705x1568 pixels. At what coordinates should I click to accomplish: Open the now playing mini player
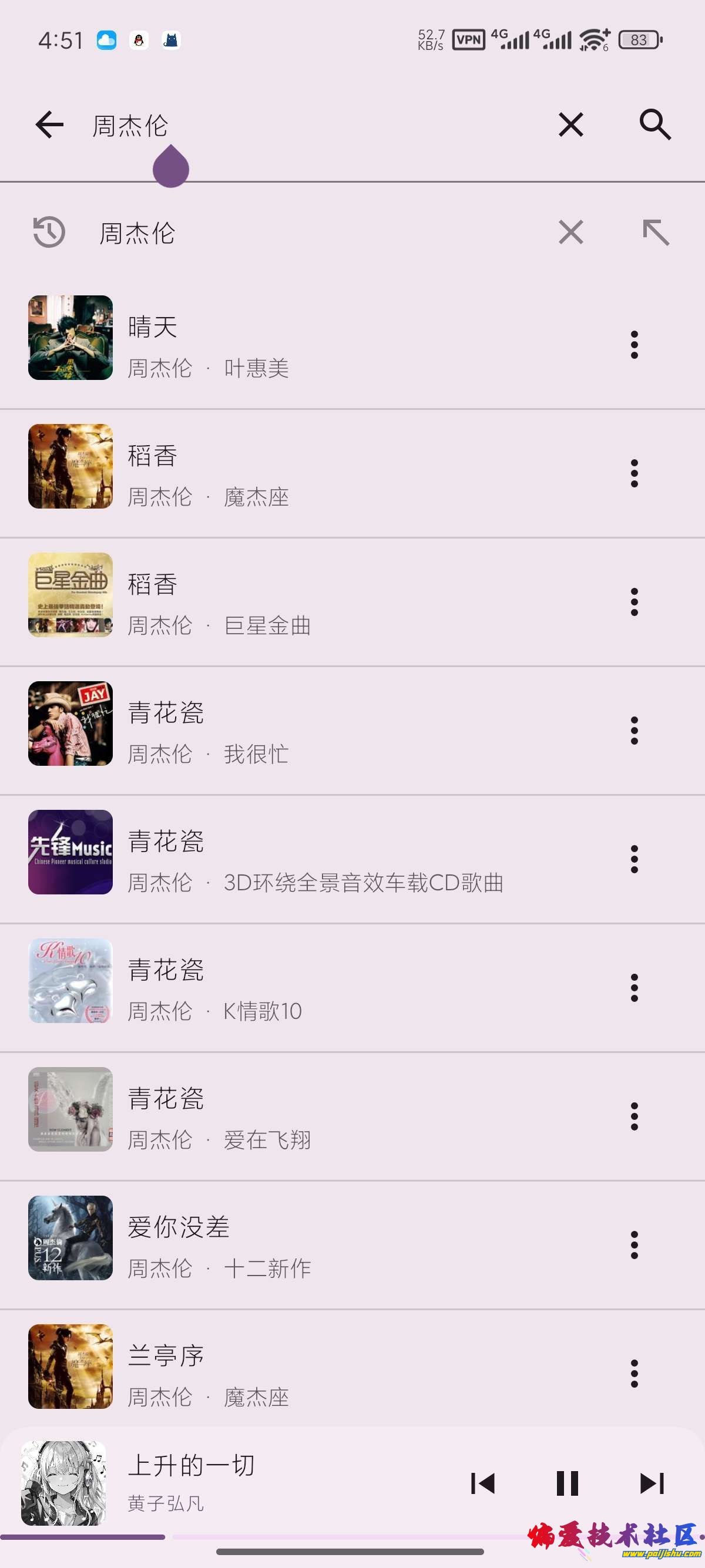[x=244, y=1483]
